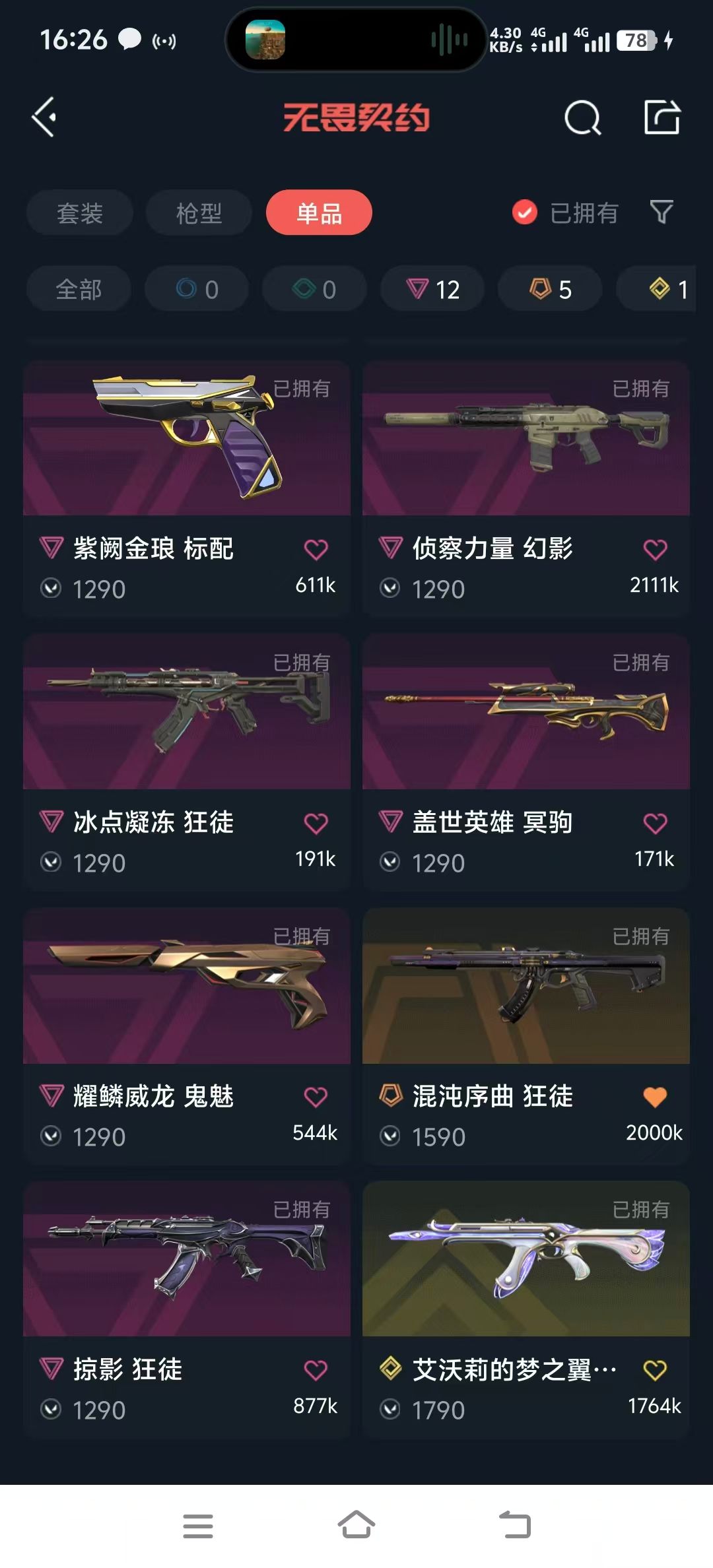This screenshot has width=713, height=1568.
Task: Switch to the 枪型 tab
Action: click(x=199, y=213)
